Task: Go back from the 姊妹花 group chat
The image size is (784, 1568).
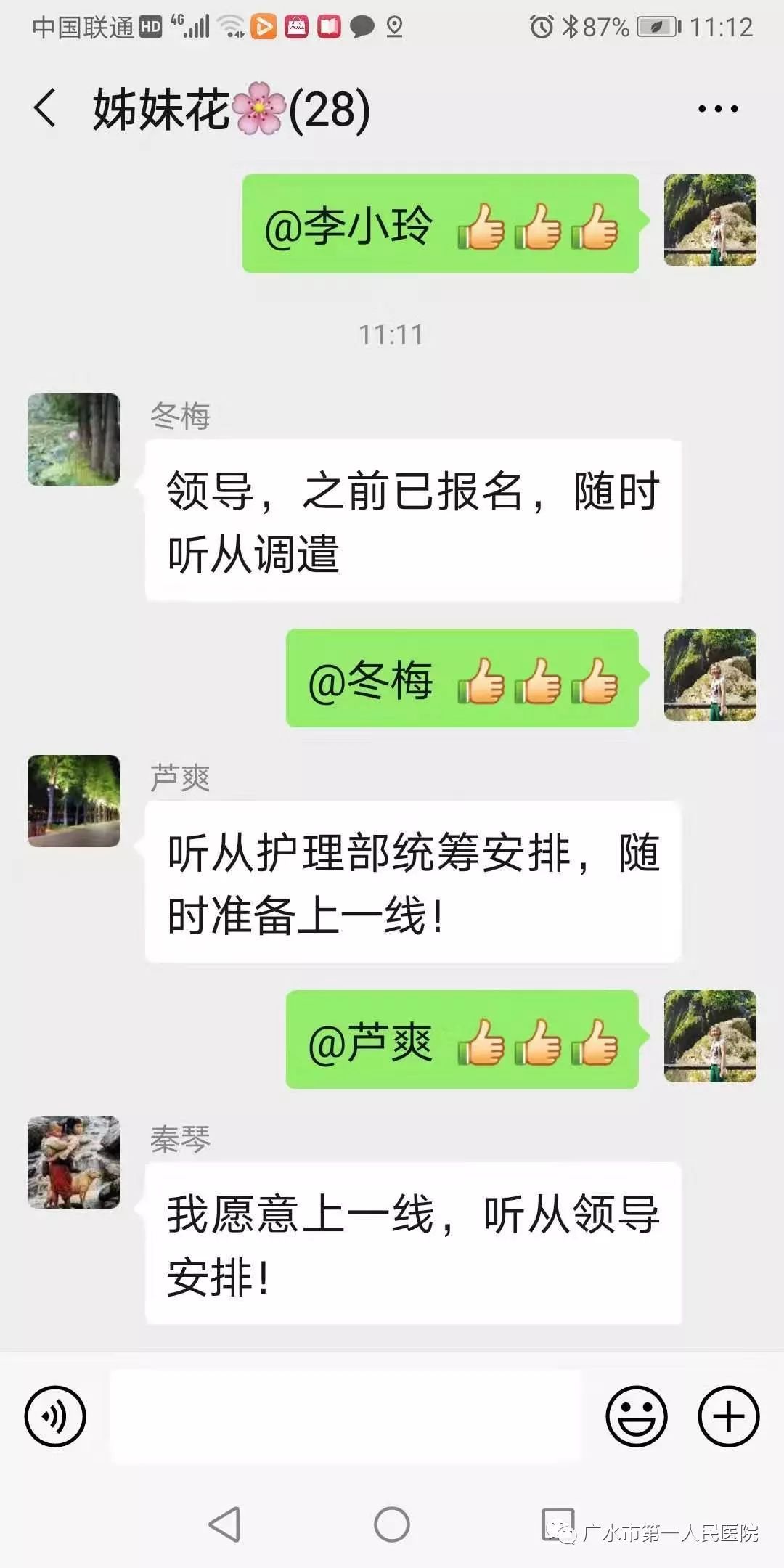Action: (45, 109)
